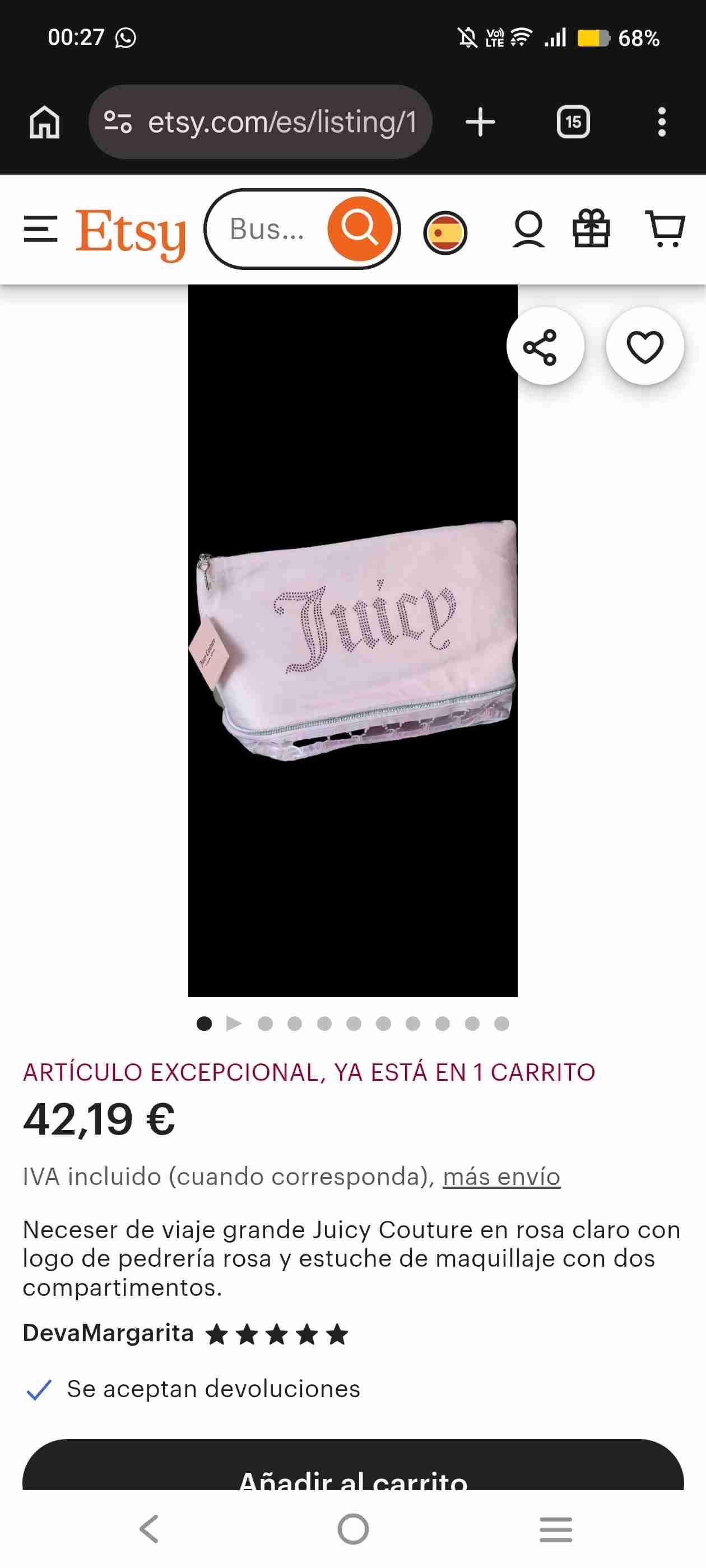This screenshot has width=706, height=1568.
Task: Open the shopping cart
Action: 665,229
